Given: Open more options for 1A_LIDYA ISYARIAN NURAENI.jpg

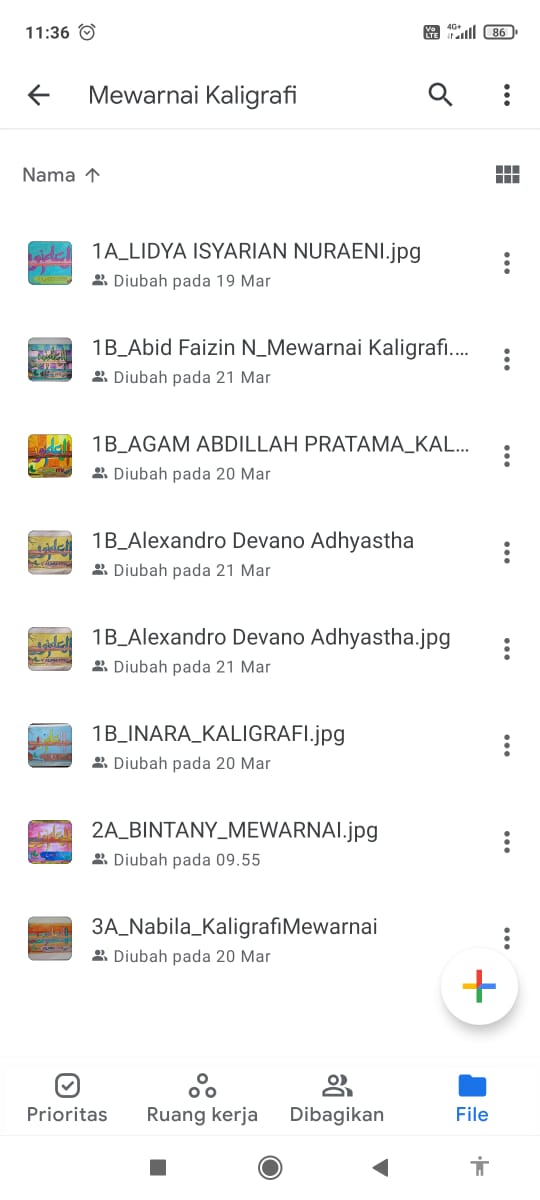Looking at the screenshot, I should point(507,263).
